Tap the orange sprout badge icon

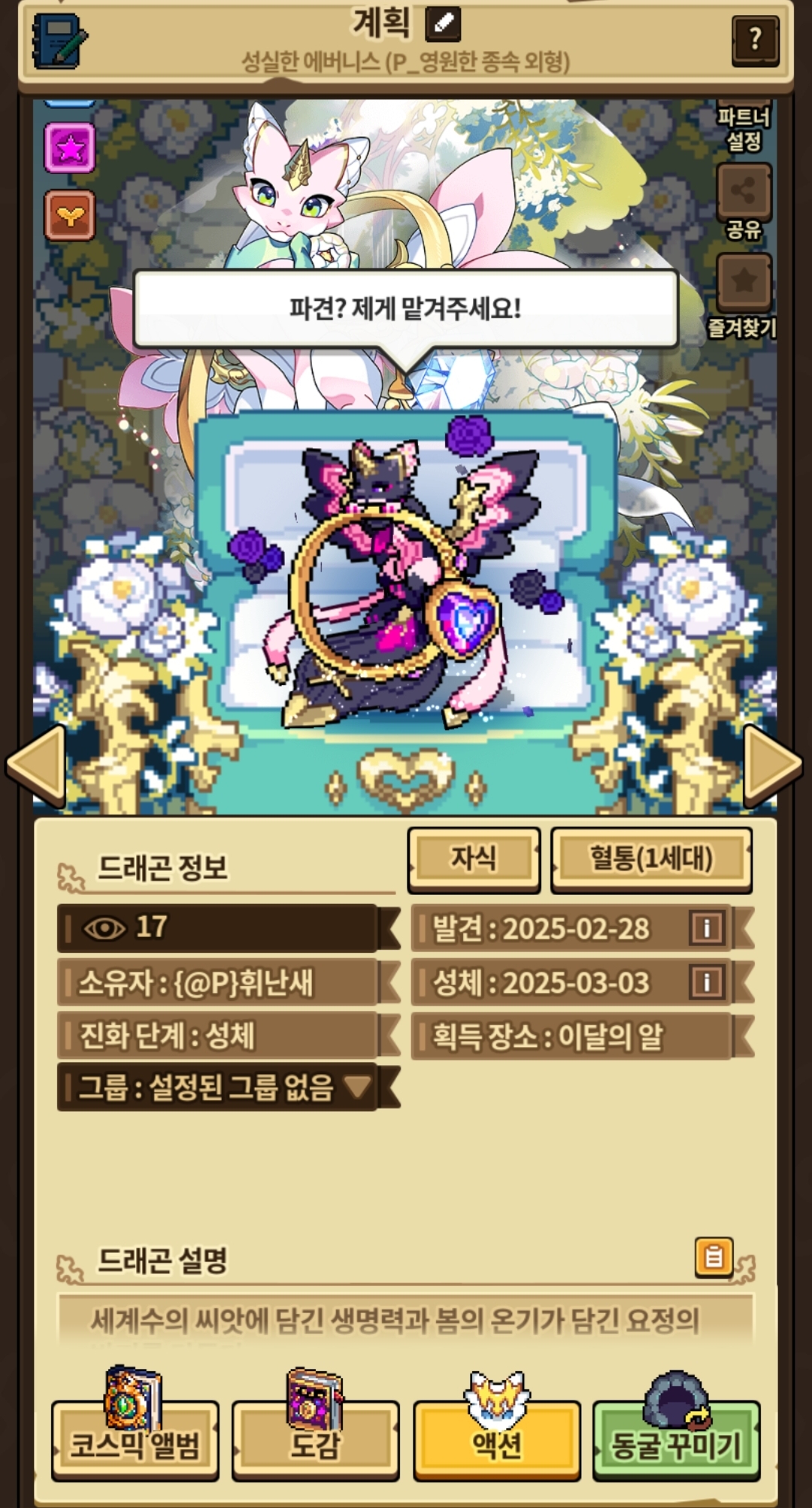point(70,216)
